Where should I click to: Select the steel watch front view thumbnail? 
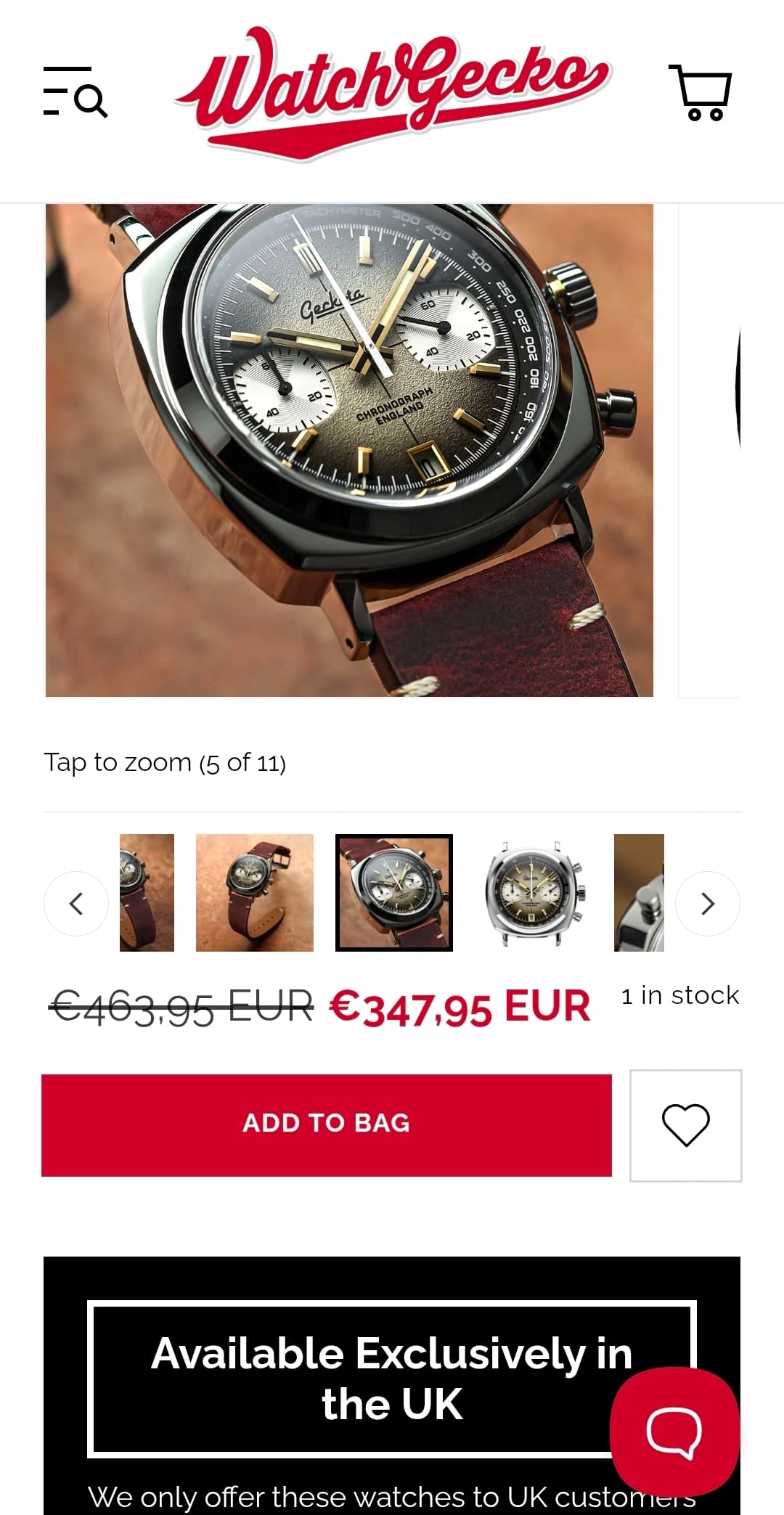point(534,892)
